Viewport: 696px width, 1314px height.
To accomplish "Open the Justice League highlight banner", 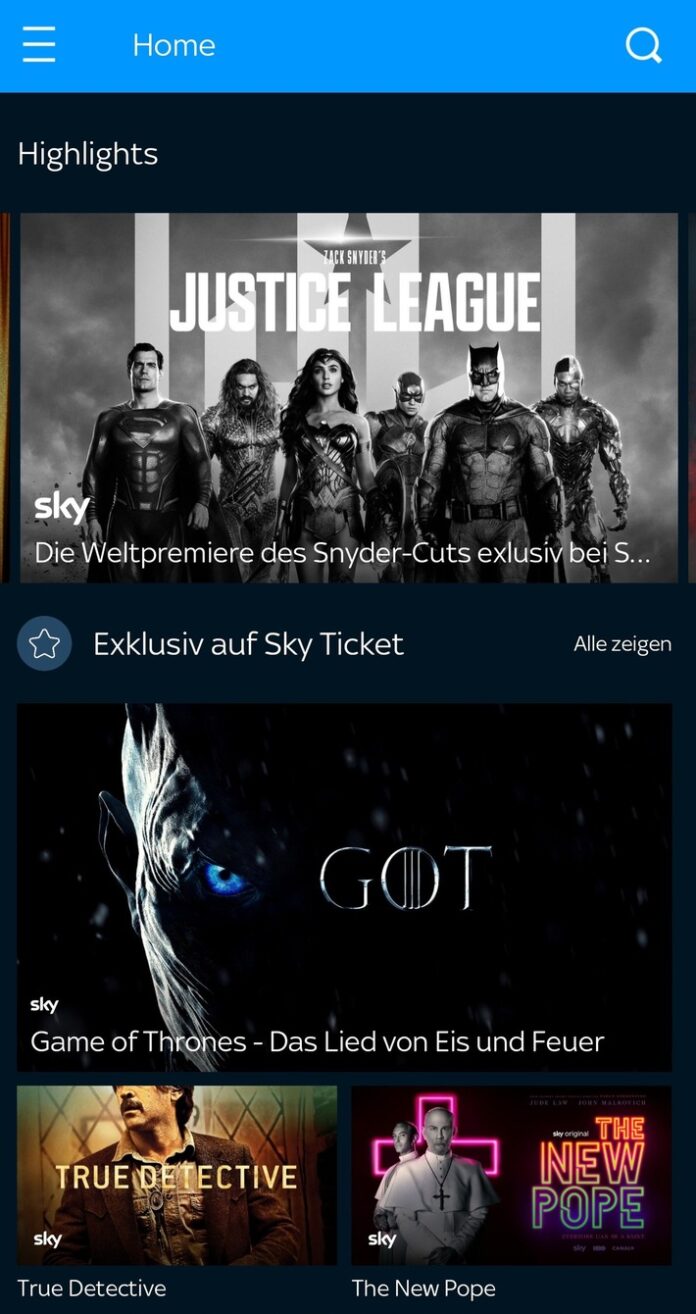I will 348,397.
